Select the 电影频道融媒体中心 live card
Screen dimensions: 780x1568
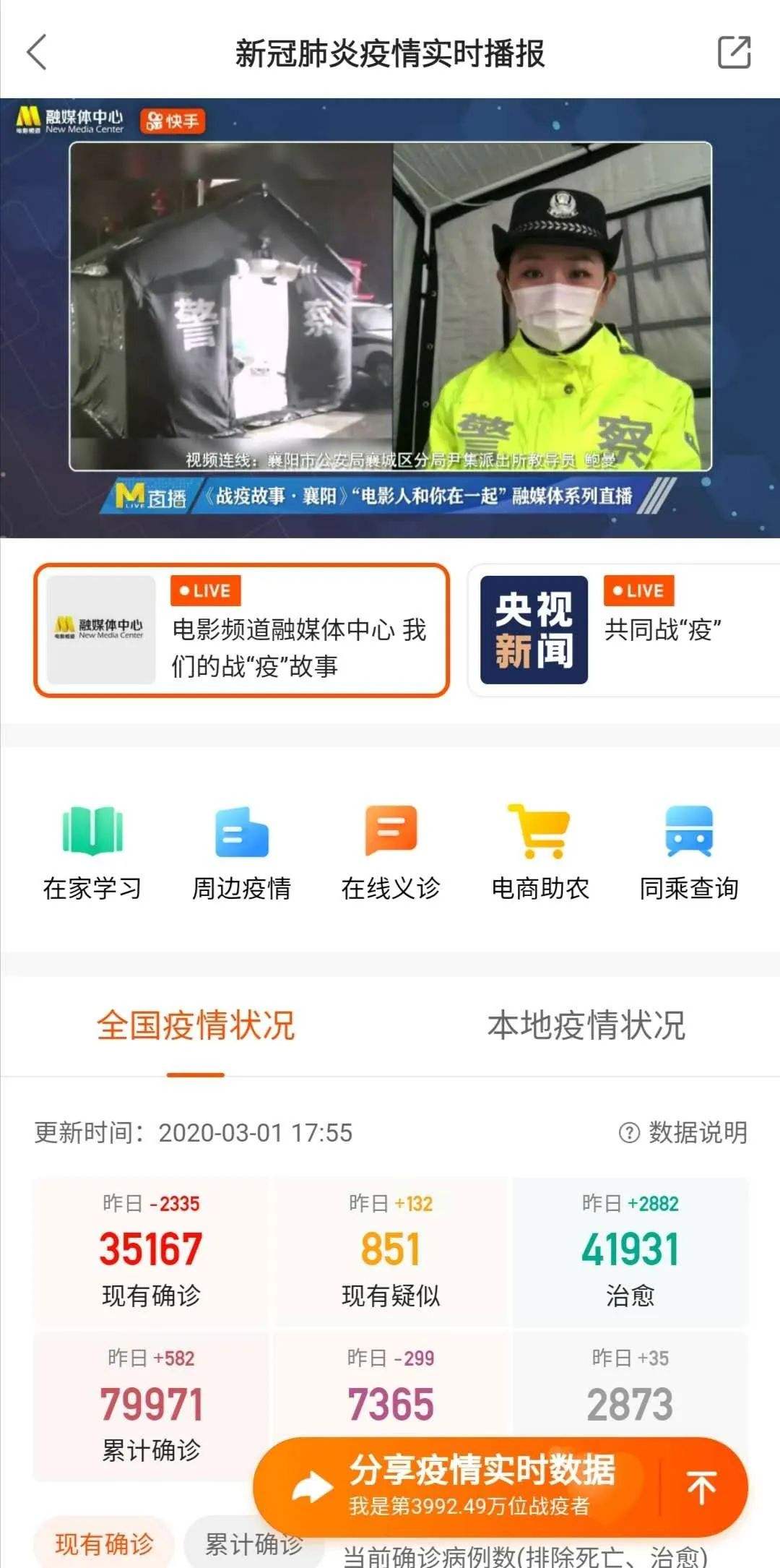pos(241,630)
